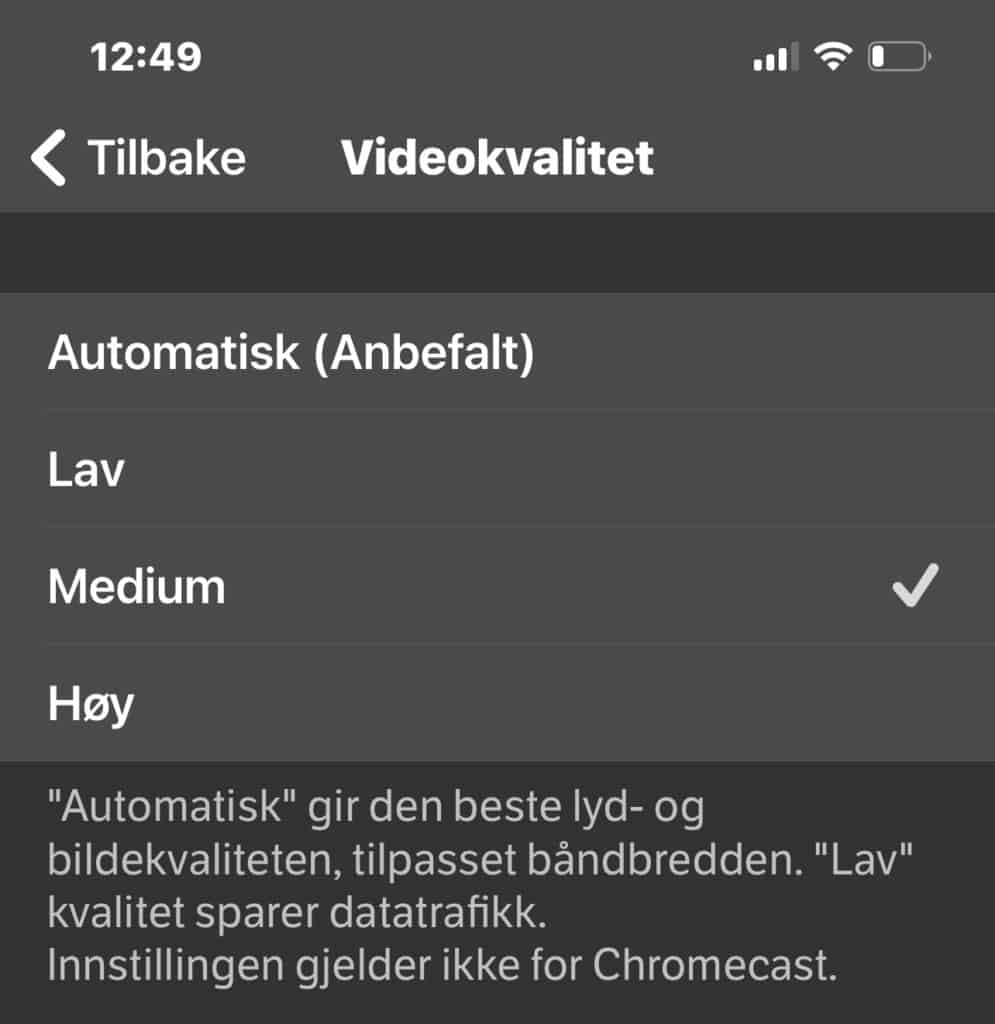Select the Medium quality option
The width and height of the screenshot is (995, 1024).
click(x=137, y=586)
